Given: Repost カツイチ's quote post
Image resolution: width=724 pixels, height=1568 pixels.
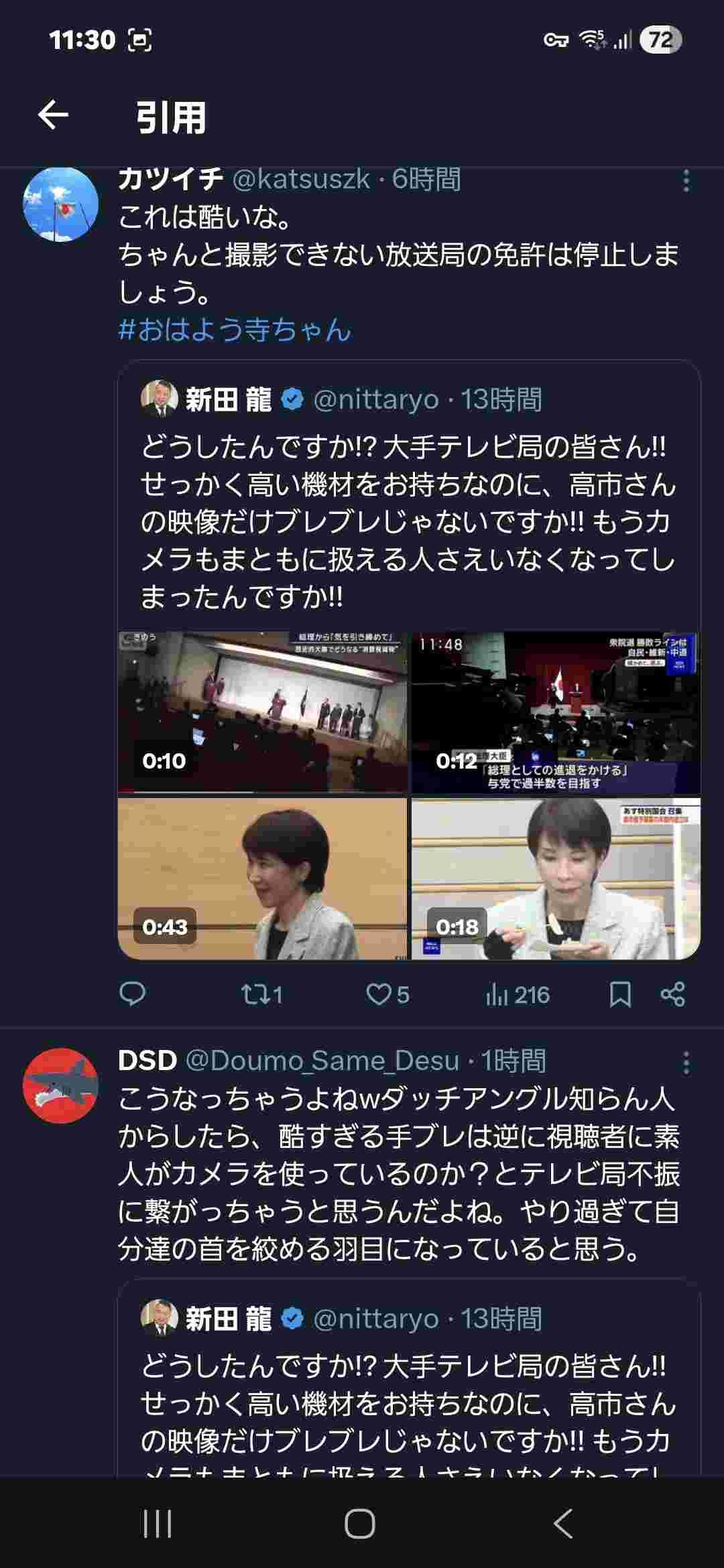Looking at the screenshot, I should coord(261,994).
